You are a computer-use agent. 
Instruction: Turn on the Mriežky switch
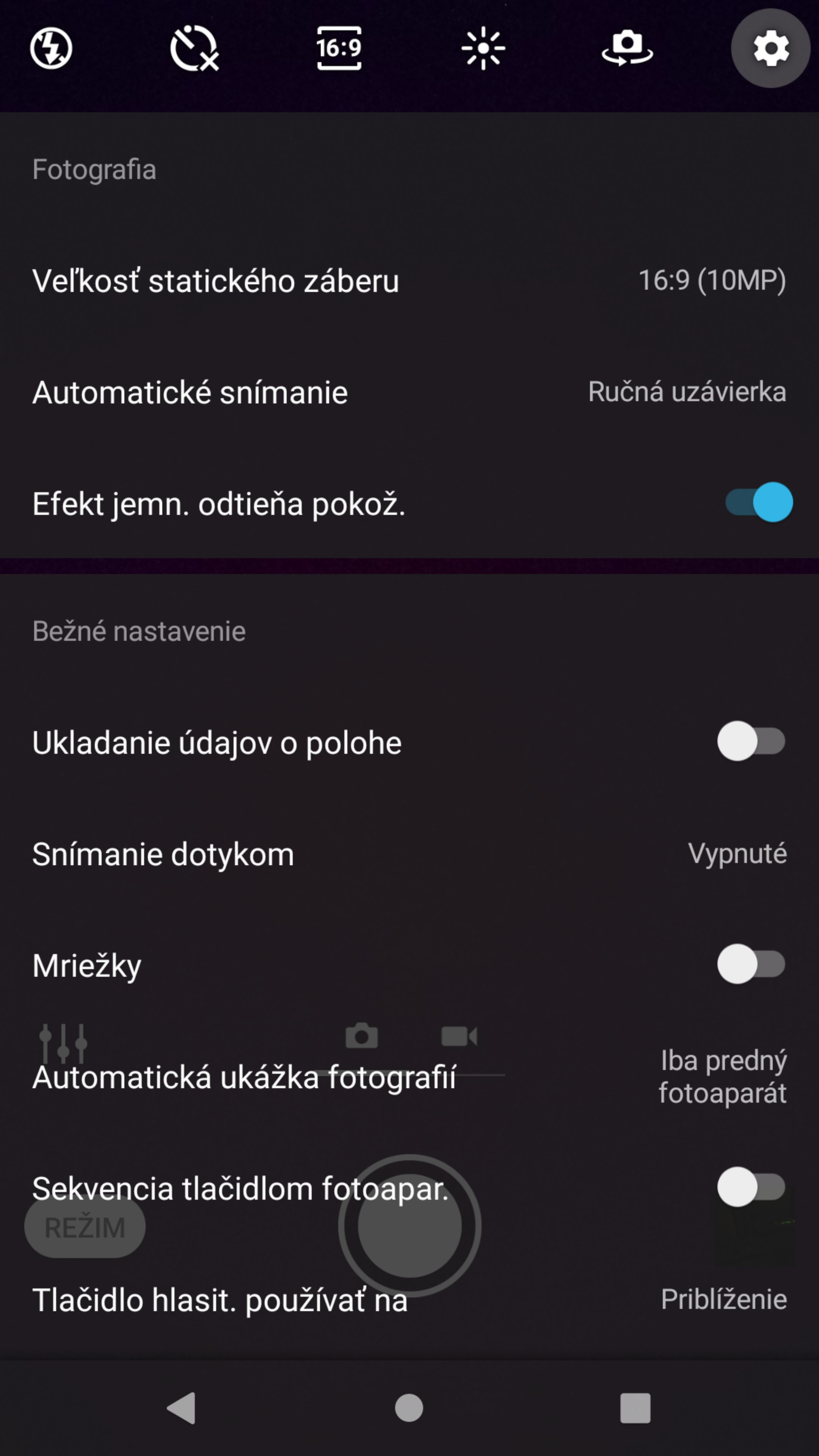coord(752,964)
